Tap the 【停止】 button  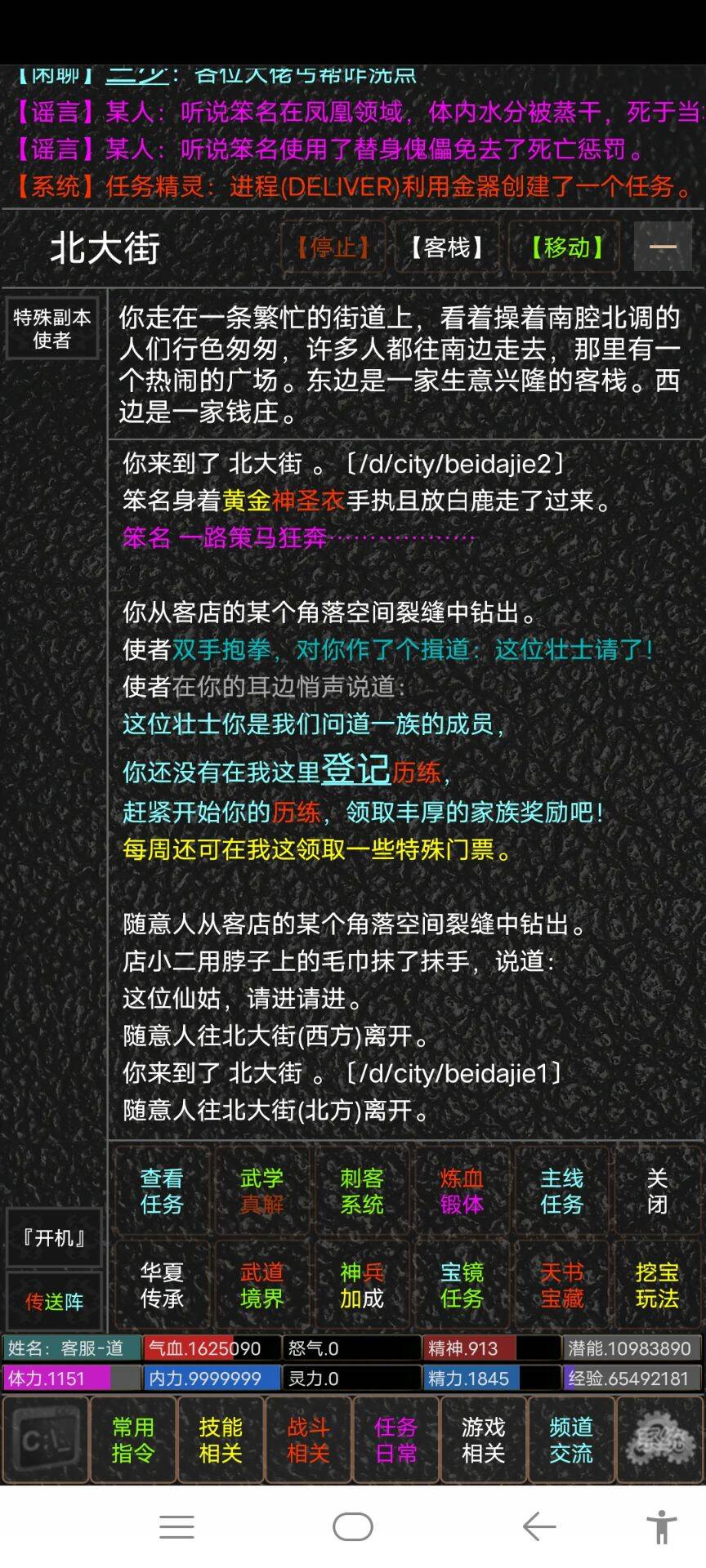[333, 247]
